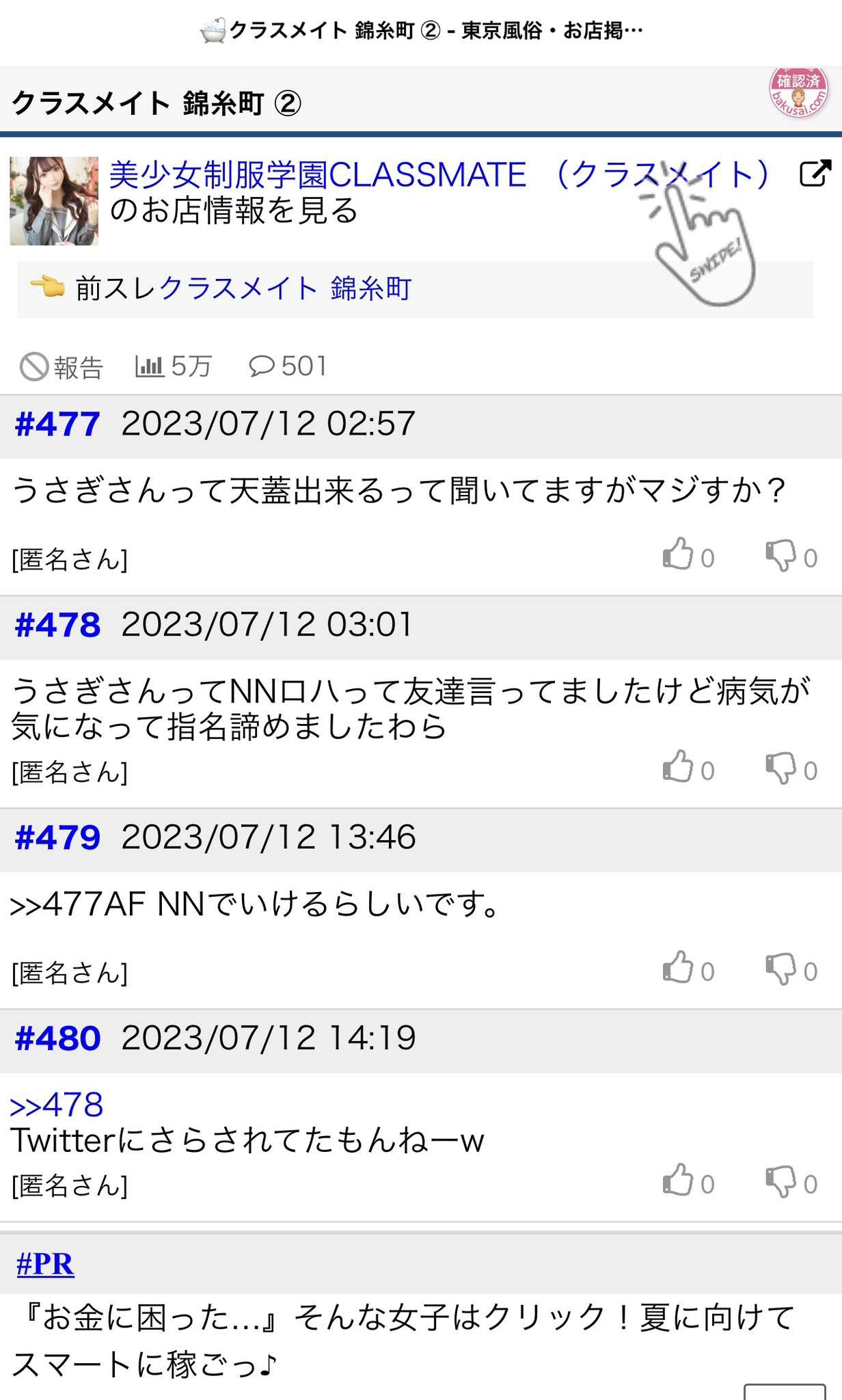Report this thread via 報告
842x1400 pixels.
tap(62, 367)
